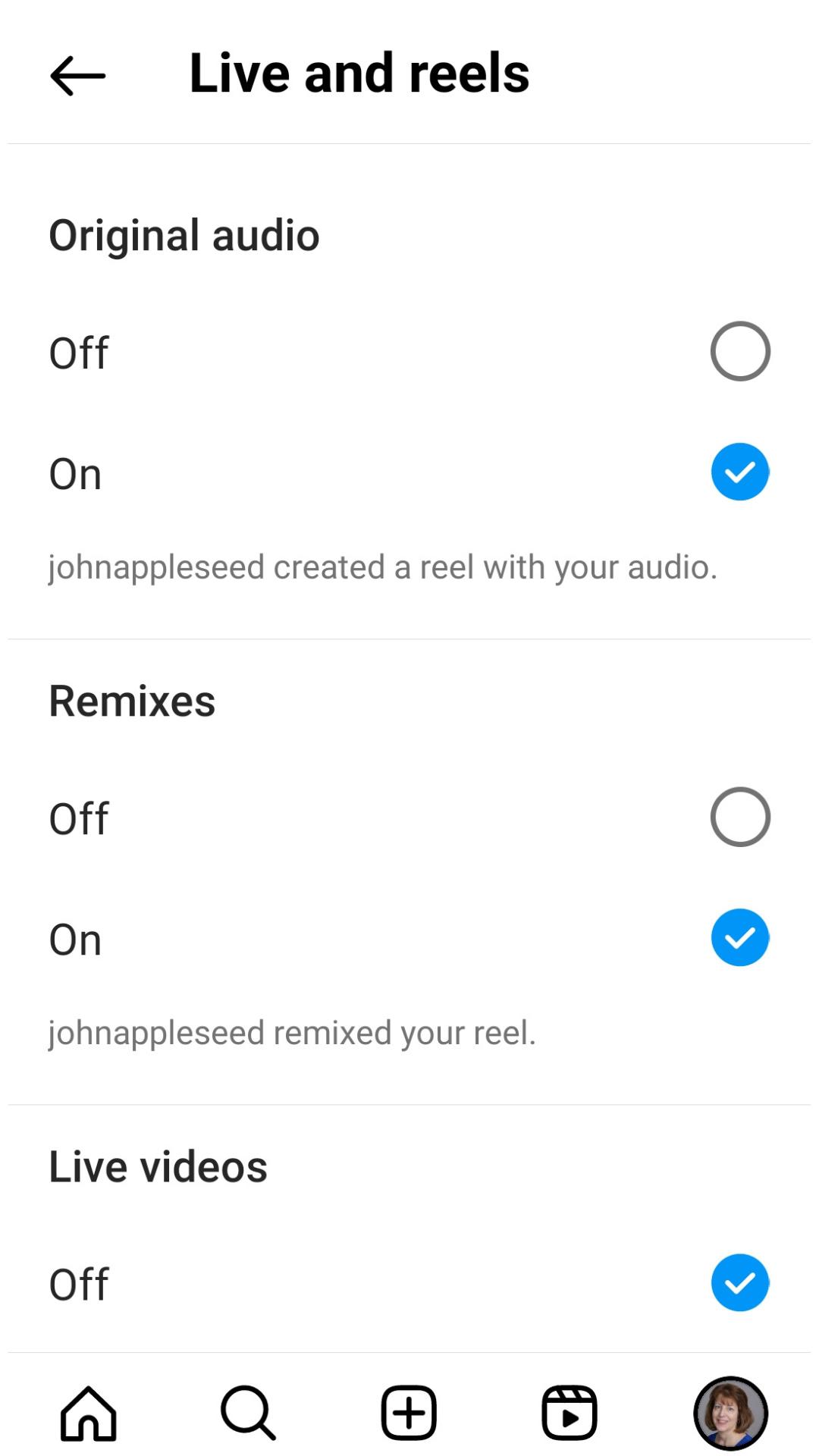Tap the Original audio section heading
This screenshot has width=819, height=1456.
(x=184, y=234)
